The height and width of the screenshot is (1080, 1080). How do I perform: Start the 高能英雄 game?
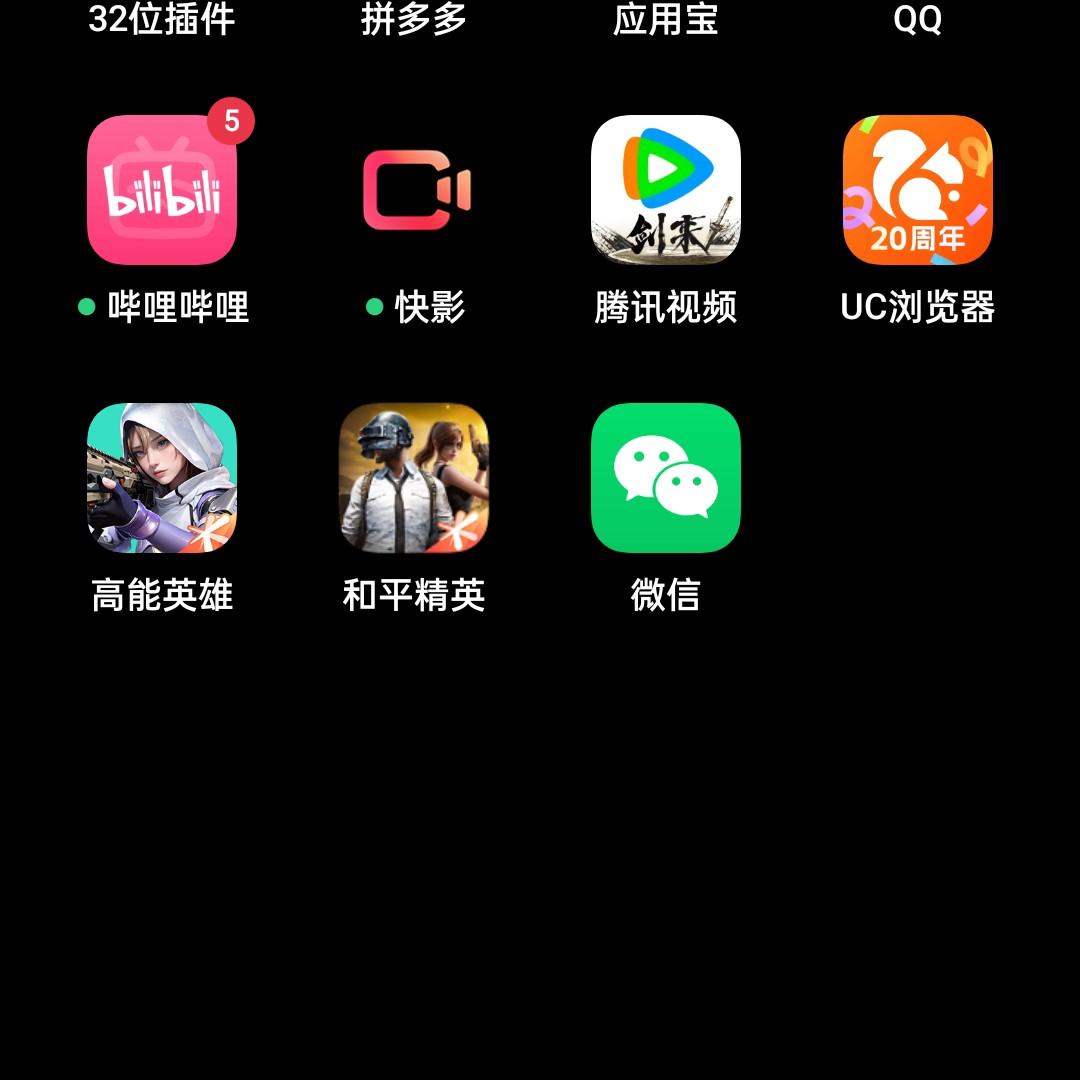(162, 478)
